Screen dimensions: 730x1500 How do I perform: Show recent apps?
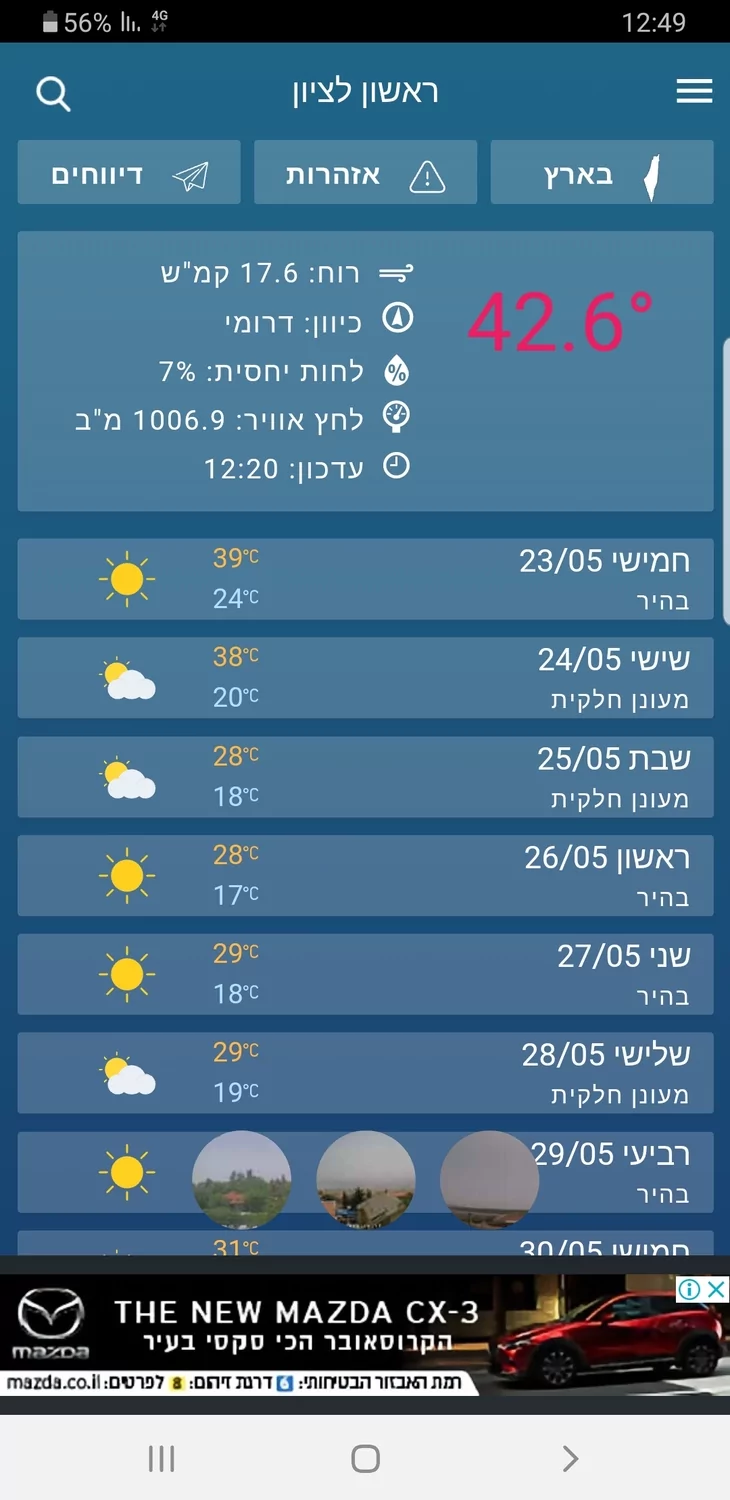(161, 1458)
